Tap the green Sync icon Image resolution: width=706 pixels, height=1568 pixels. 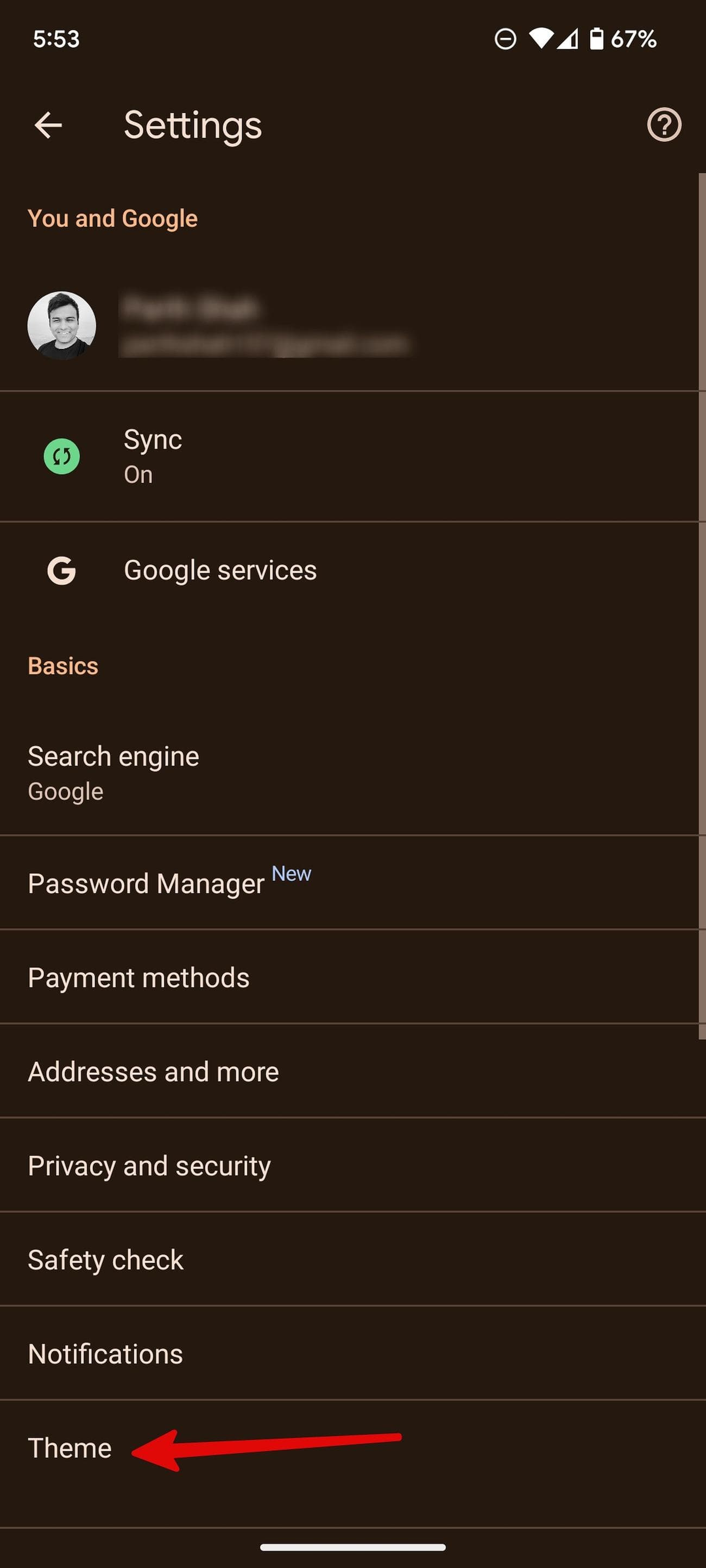click(x=61, y=456)
